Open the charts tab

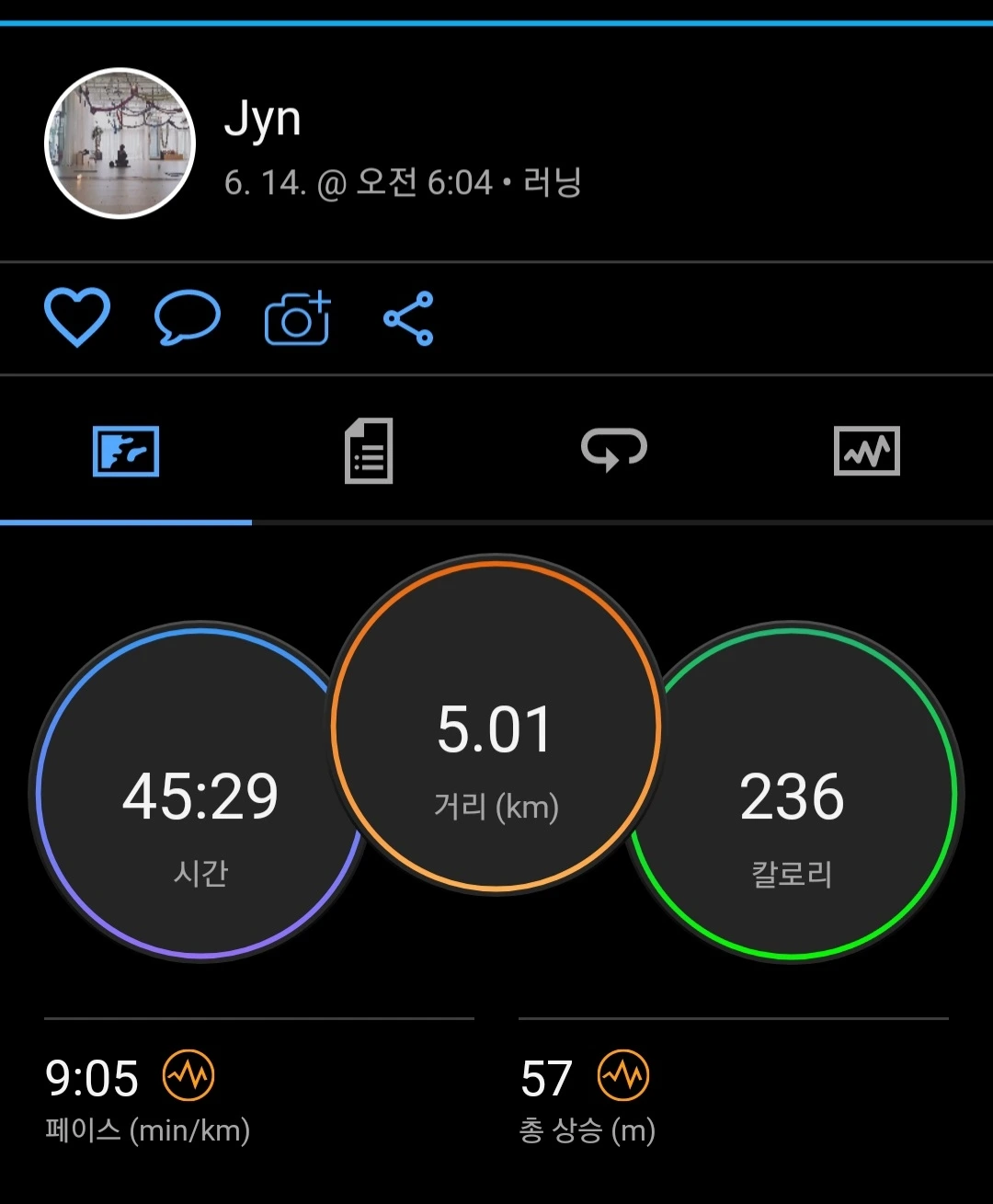coord(866,451)
